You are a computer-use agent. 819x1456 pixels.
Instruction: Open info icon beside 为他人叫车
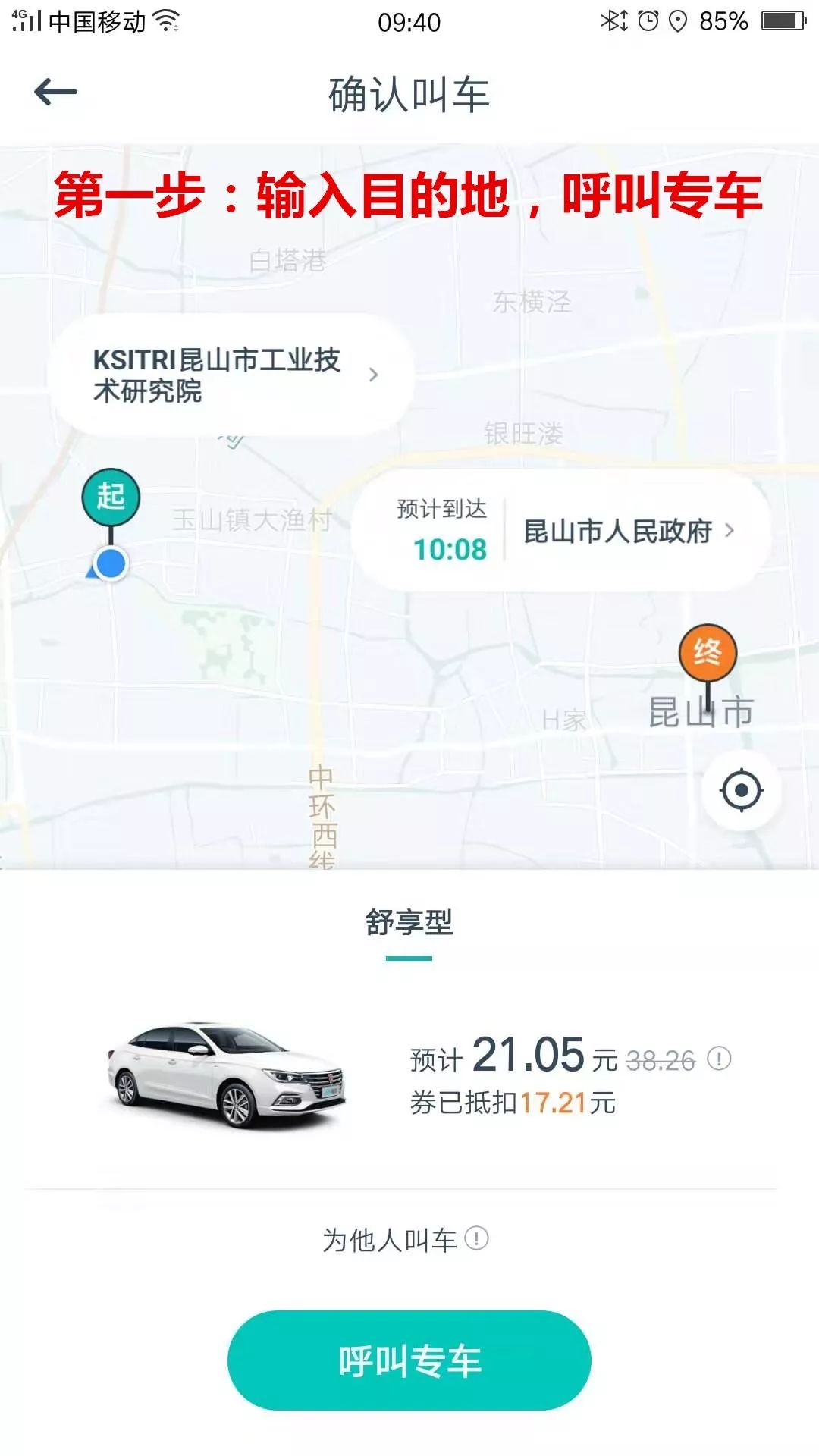[476, 1239]
